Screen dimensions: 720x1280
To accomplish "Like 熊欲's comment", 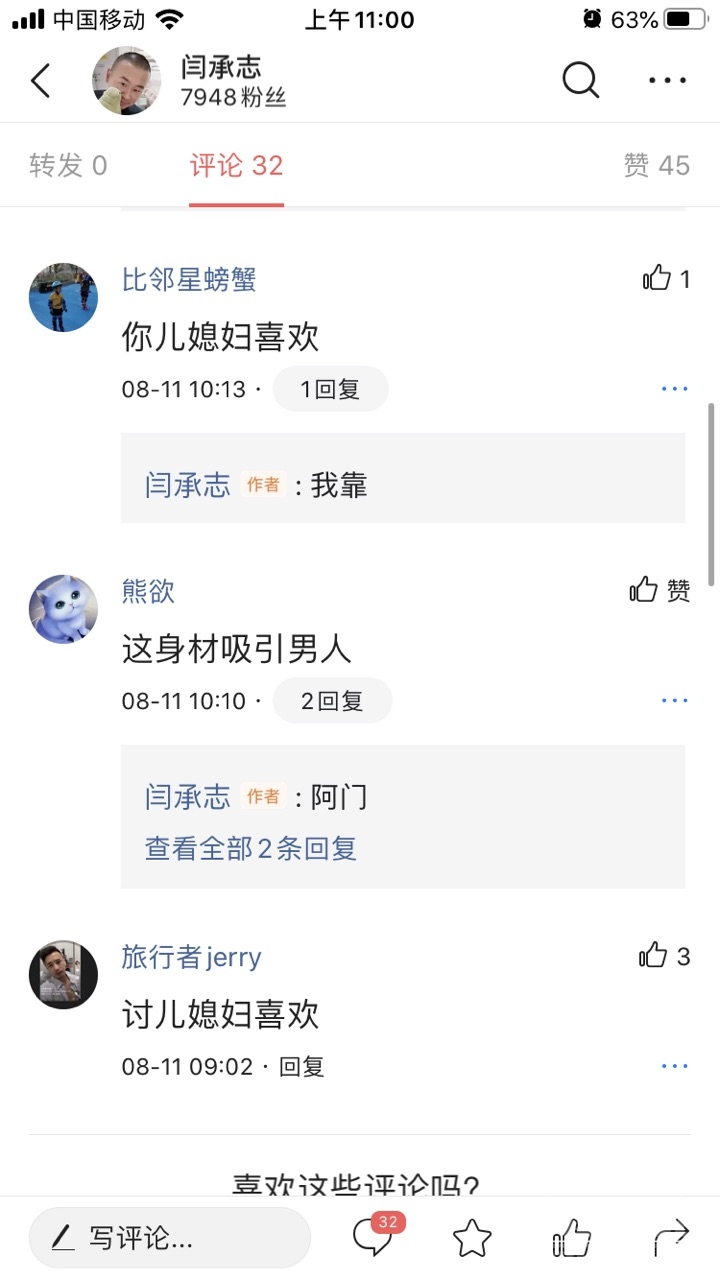I will [x=645, y=591].
